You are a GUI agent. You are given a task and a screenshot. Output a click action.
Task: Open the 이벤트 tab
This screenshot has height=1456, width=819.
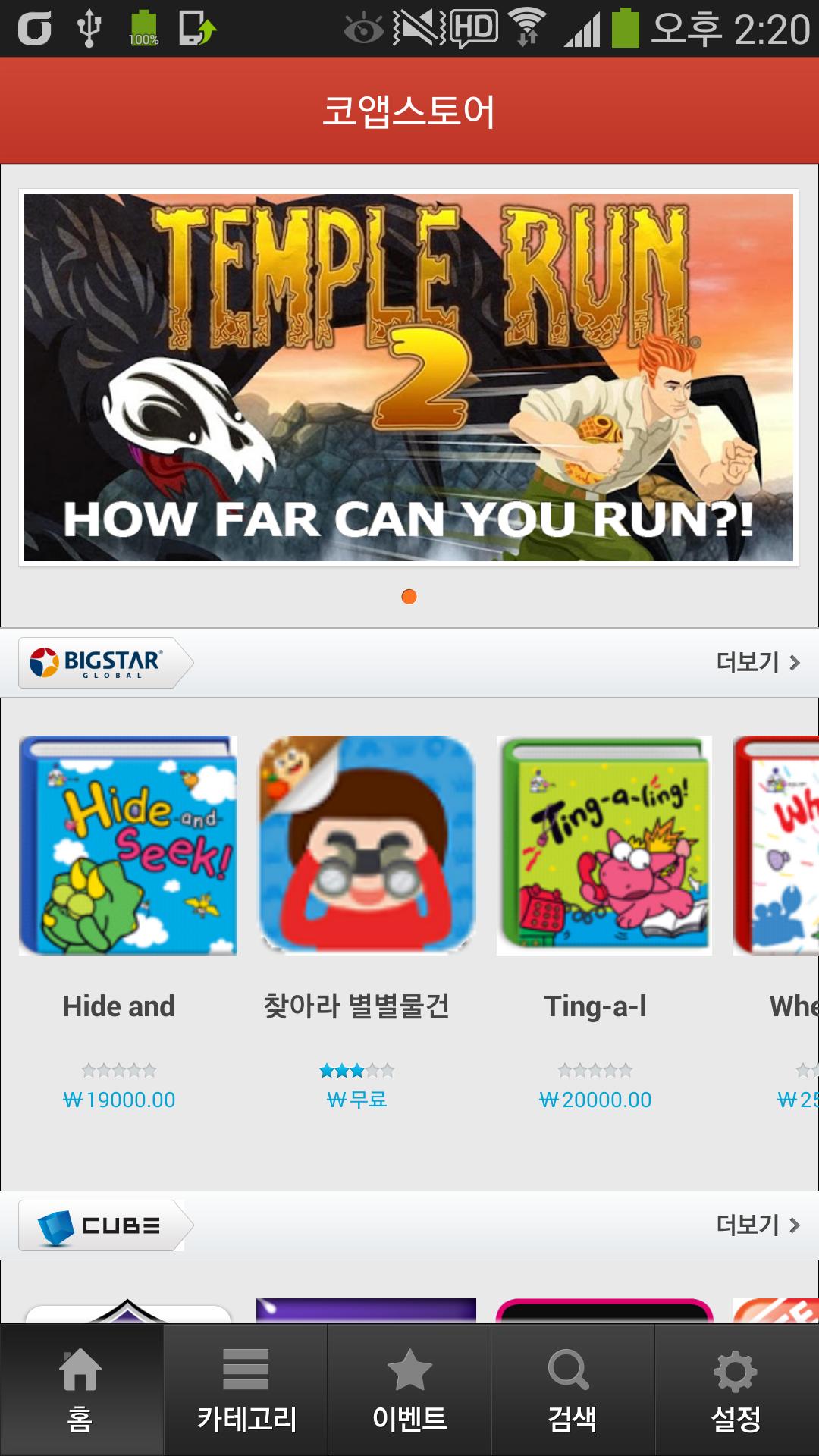[409, 1390]
